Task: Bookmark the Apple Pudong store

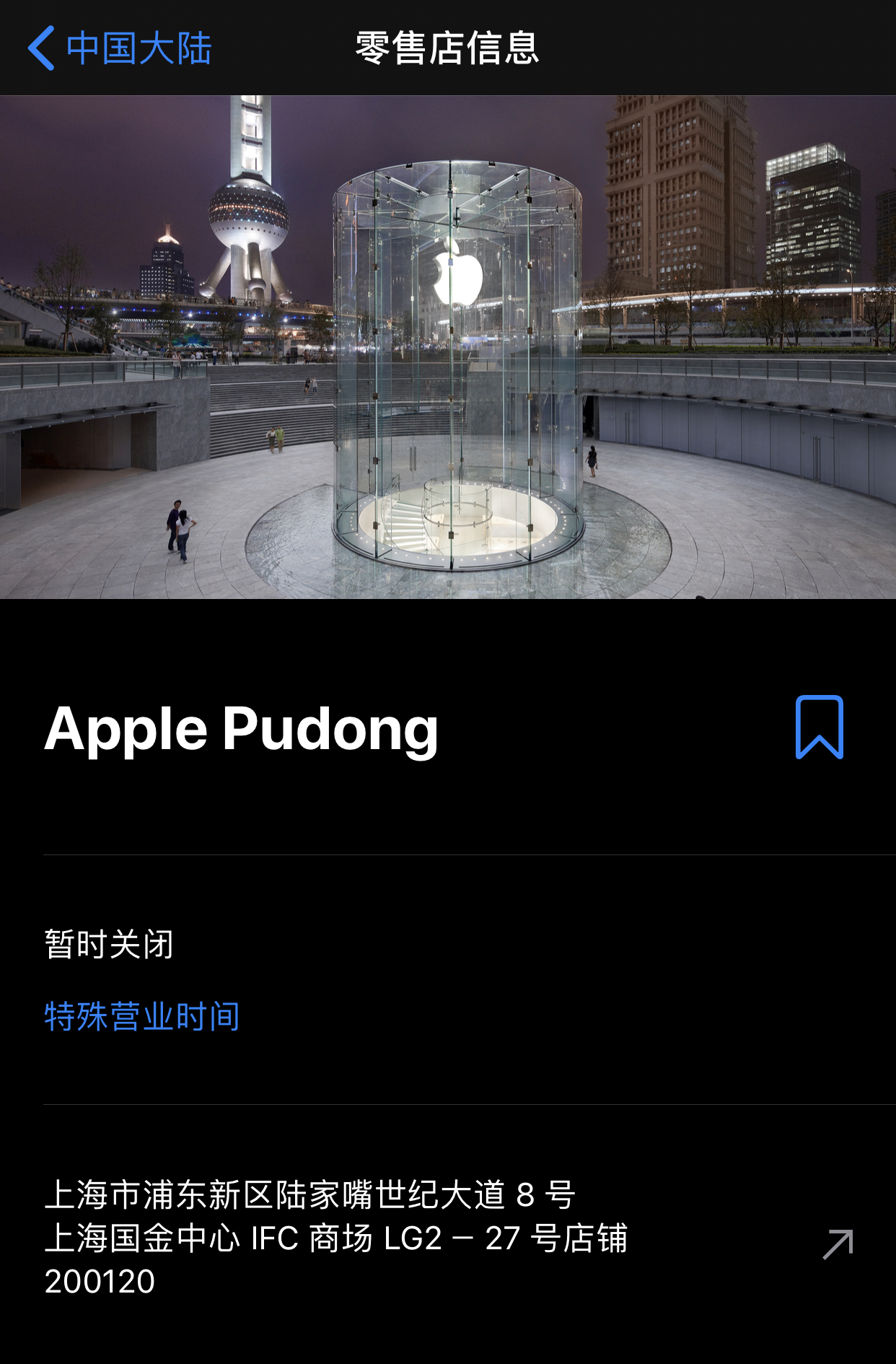Action: tap(819, 727)
